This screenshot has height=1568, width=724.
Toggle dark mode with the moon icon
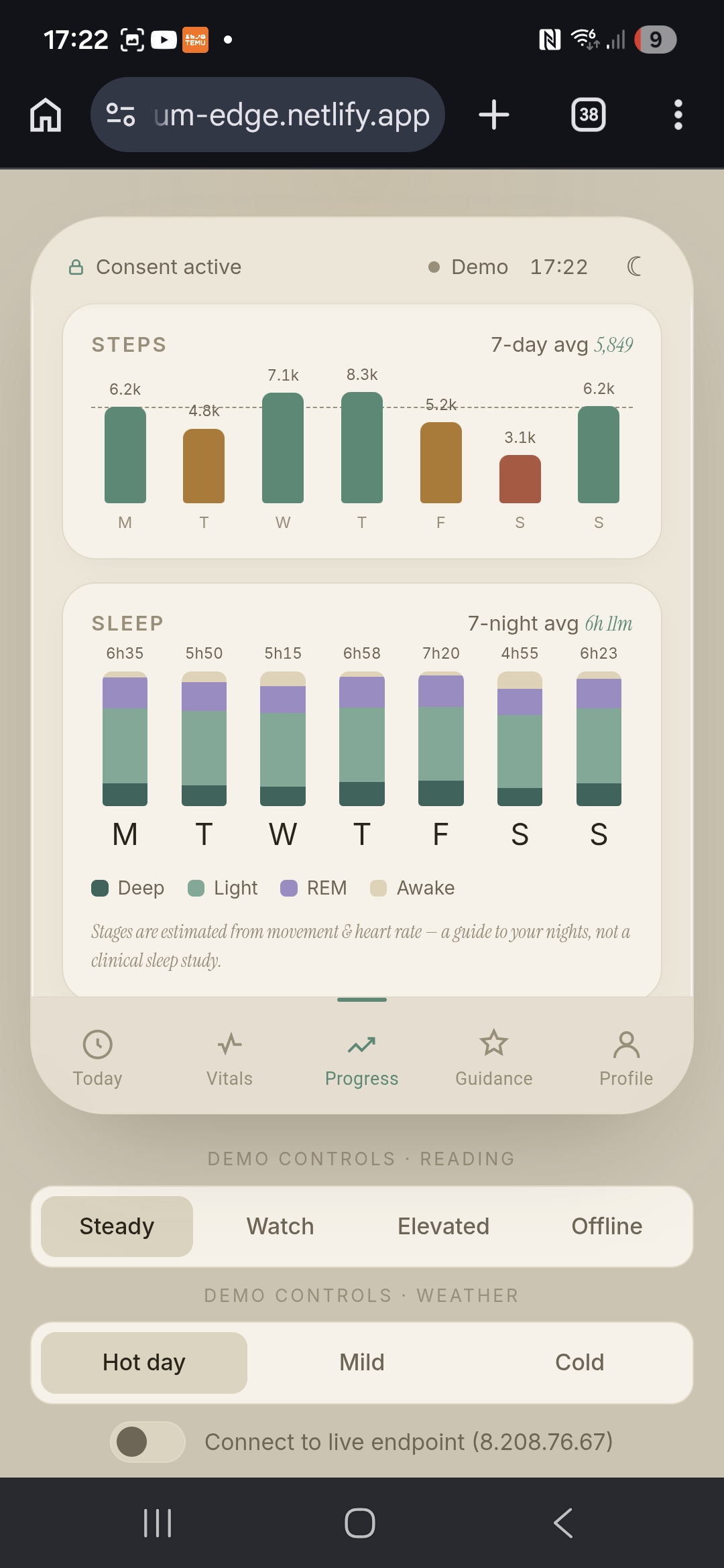point(634,267)
